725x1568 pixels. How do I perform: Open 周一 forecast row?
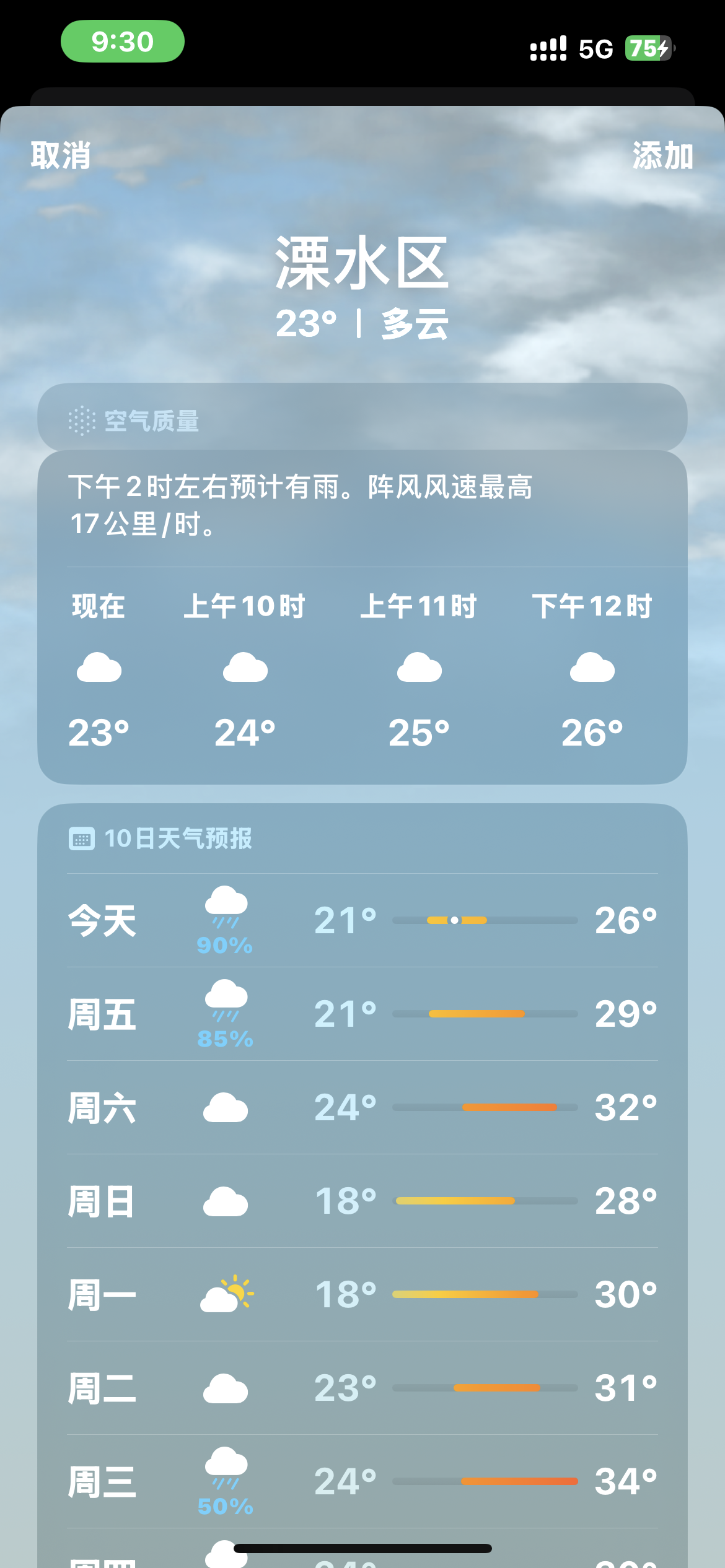point(362,1294)
